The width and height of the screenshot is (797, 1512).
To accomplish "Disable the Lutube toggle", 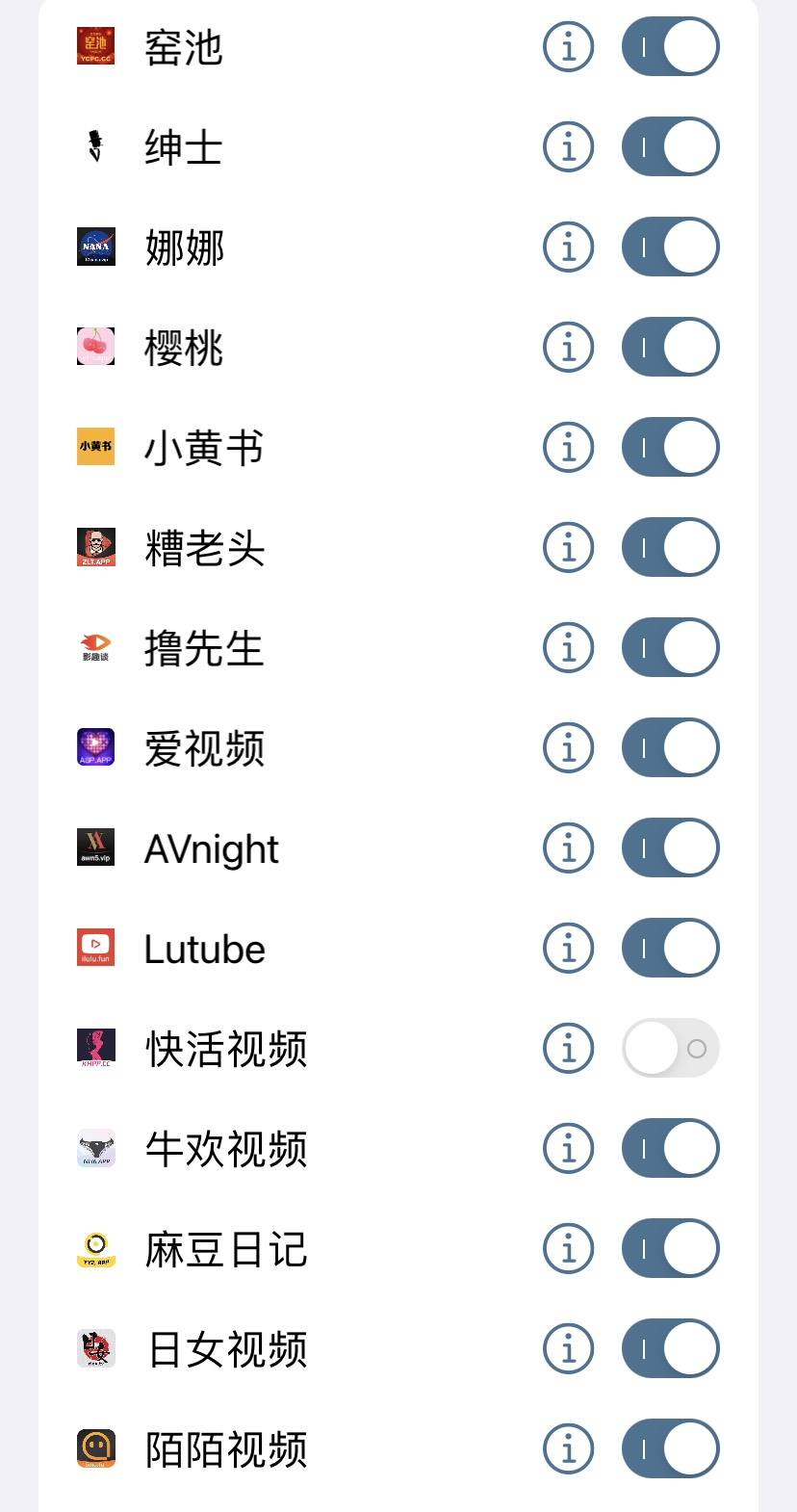I will coord(671,948).
